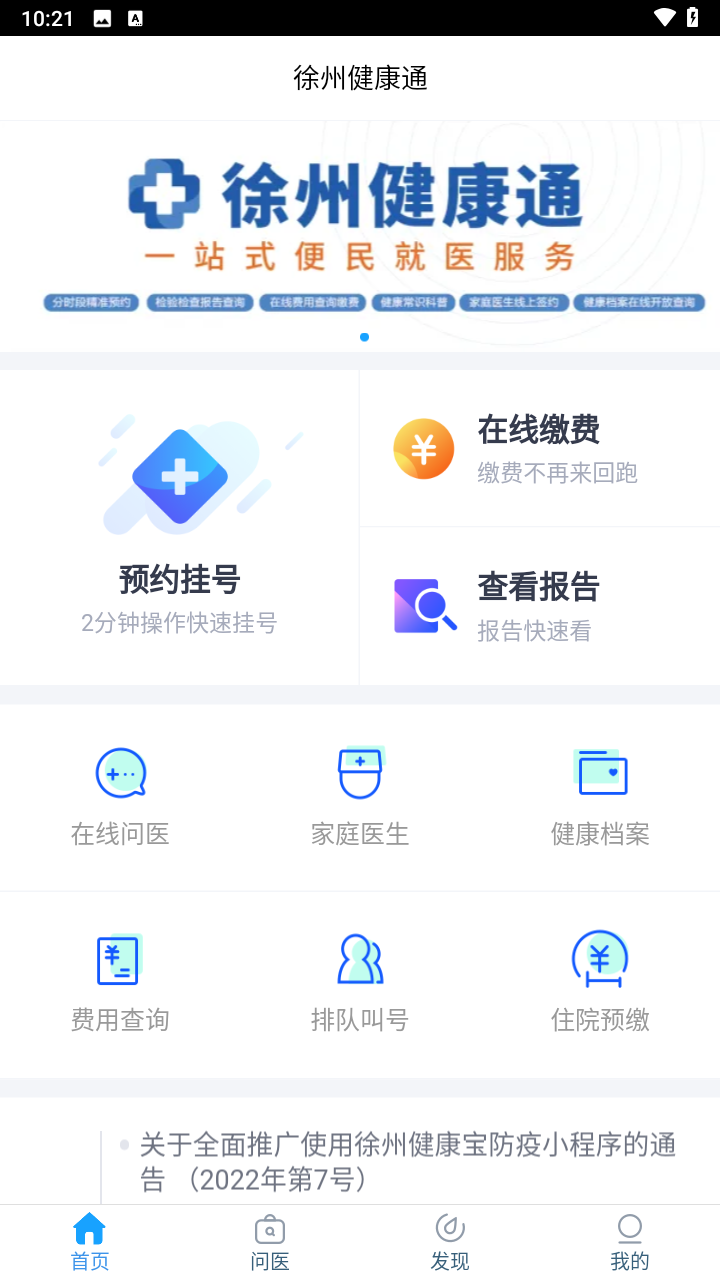Screen dimensions: 720x1280
Task: Go to the 我的 tab
Action: pos(629,1240)
